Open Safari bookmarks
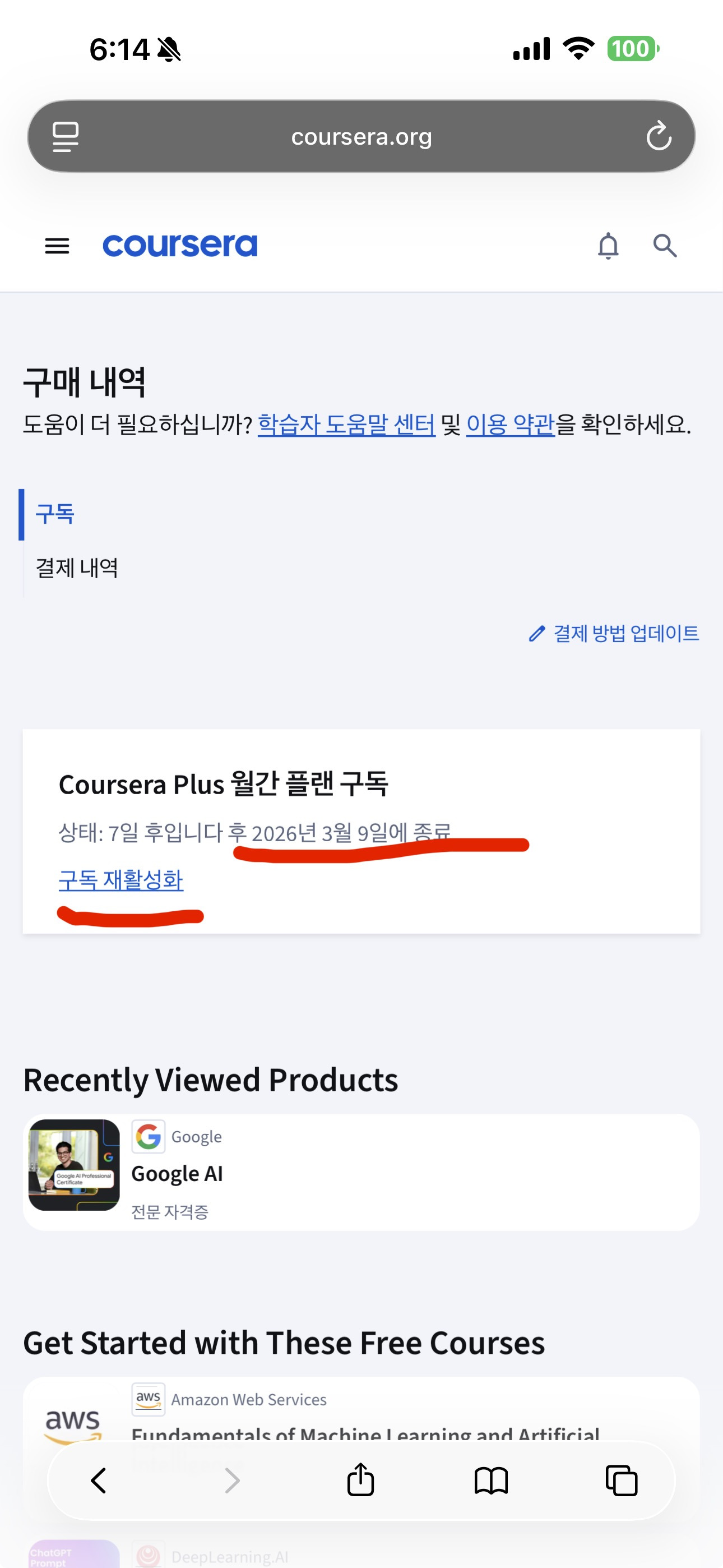This screenshot has width=723, height=1568. [490, 1481]
